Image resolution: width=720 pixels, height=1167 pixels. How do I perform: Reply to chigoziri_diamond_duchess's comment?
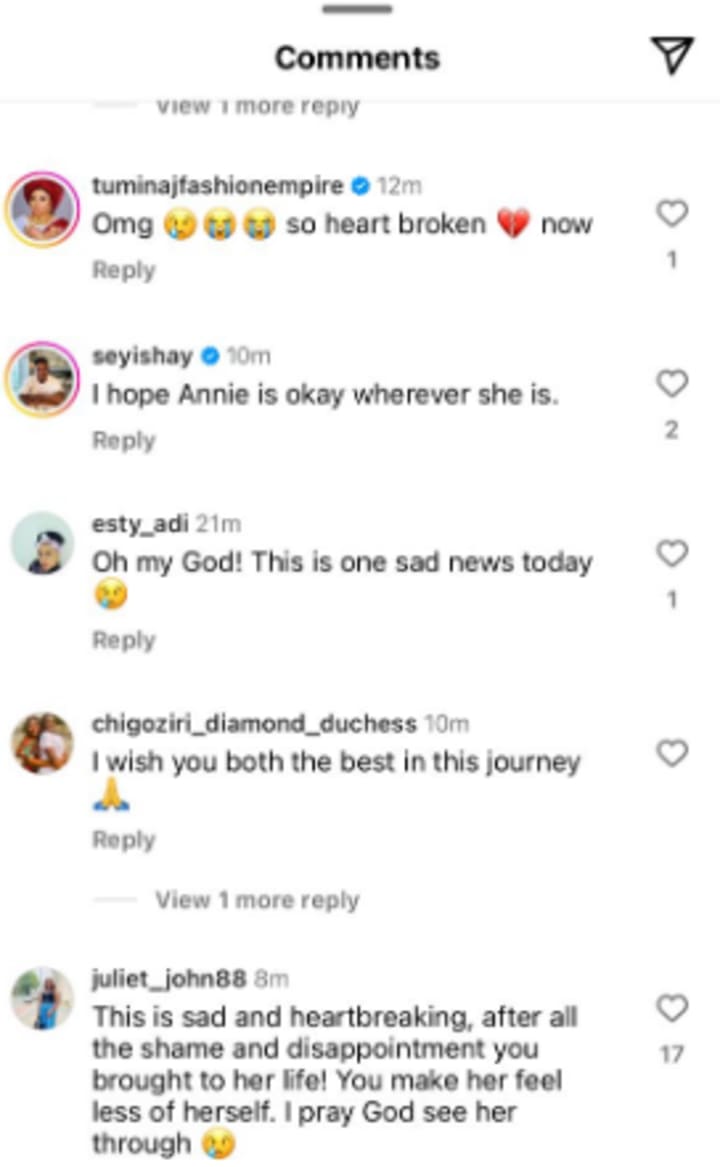(x=123, y=840)
